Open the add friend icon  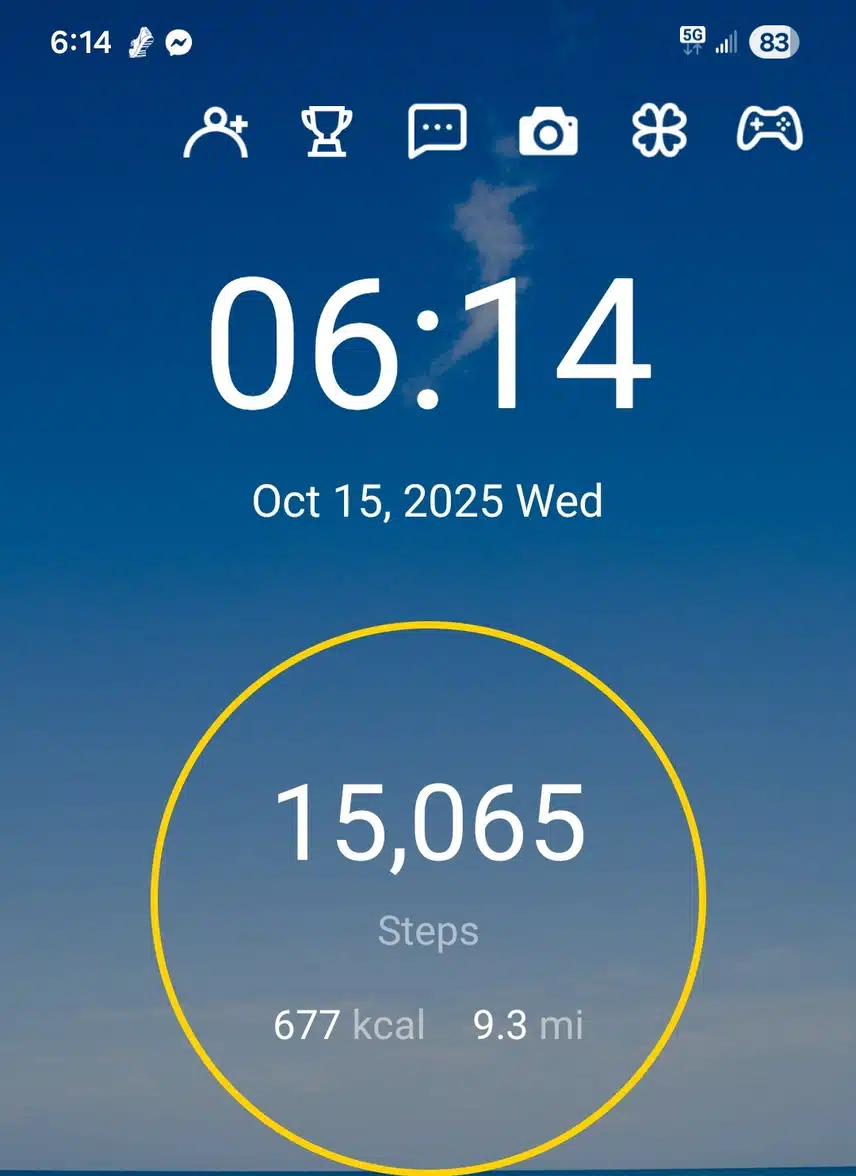tap(215, 132)
